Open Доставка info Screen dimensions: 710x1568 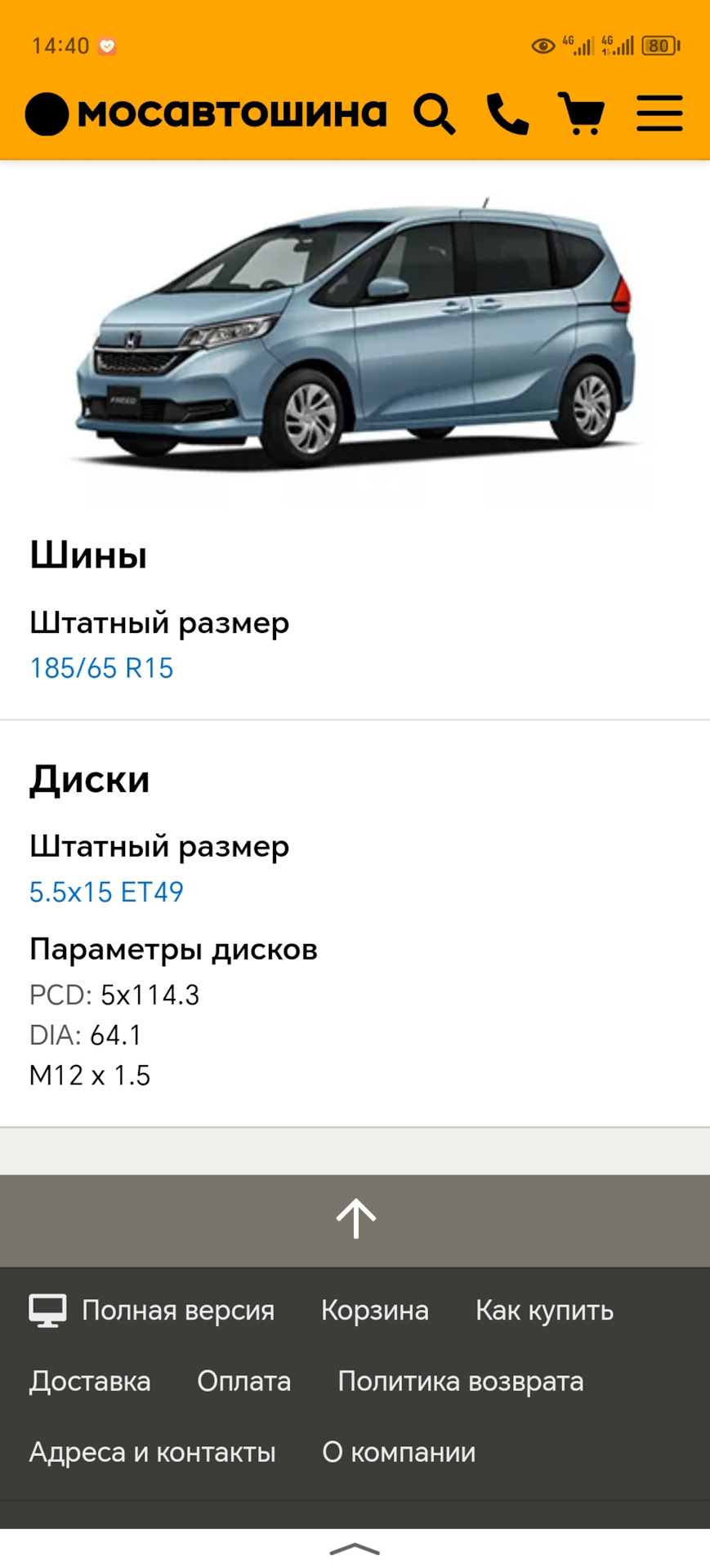tap(90, 1381)
